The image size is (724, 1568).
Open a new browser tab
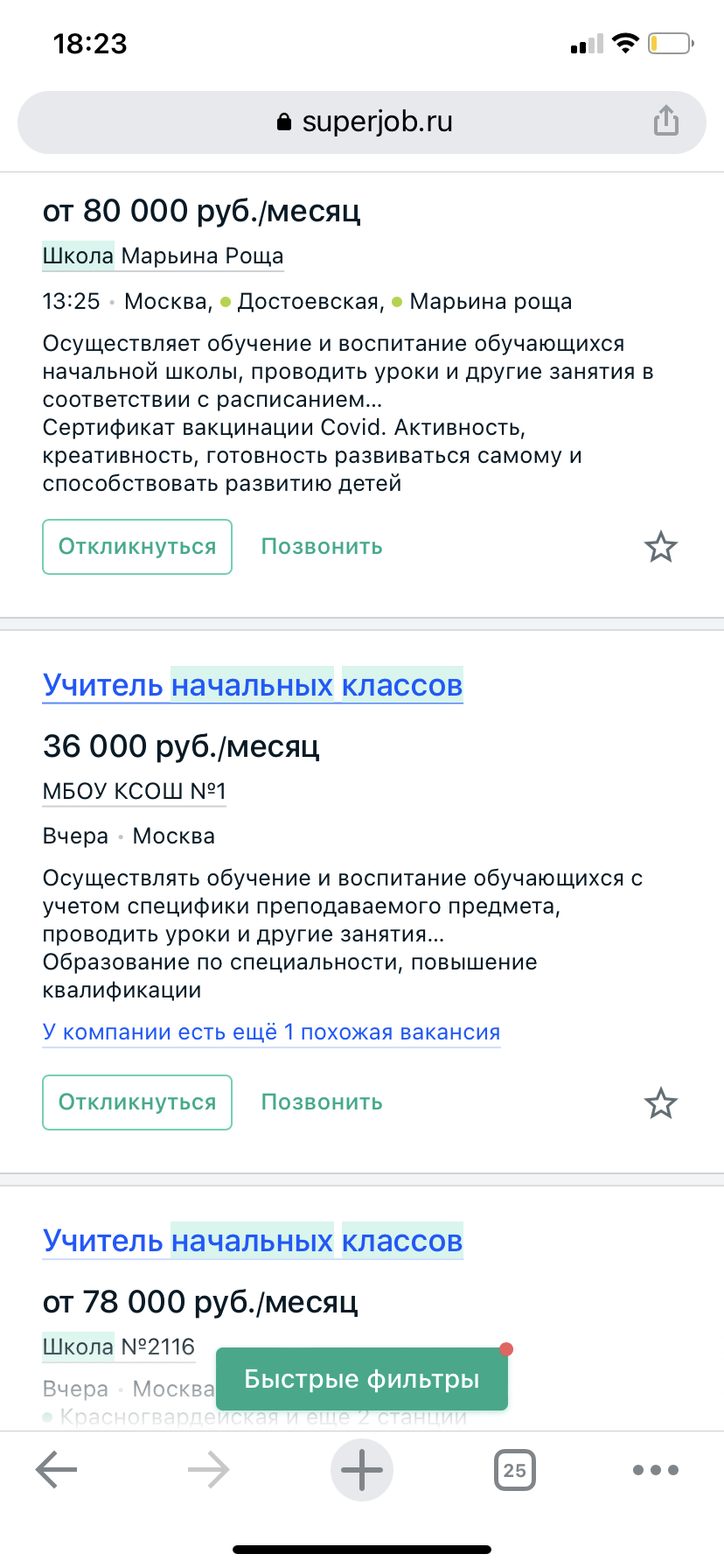tap(361, 1470)
